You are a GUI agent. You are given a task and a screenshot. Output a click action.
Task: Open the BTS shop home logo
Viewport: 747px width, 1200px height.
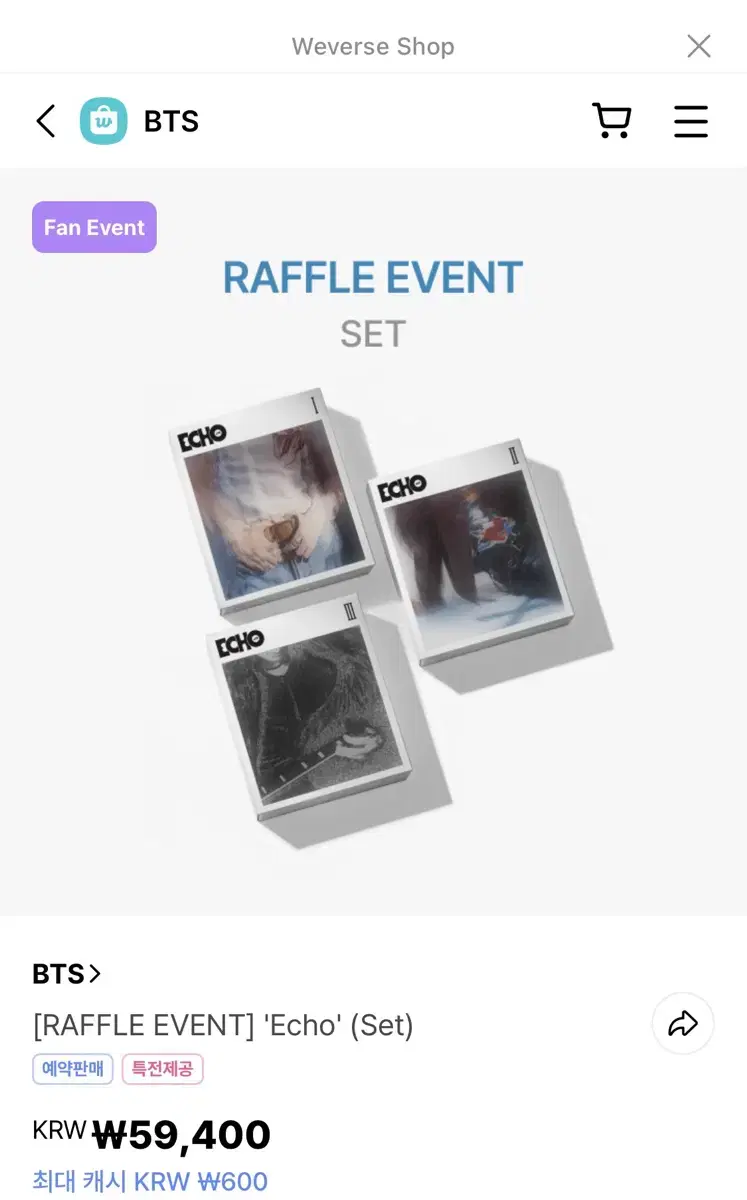pos(104,121)
